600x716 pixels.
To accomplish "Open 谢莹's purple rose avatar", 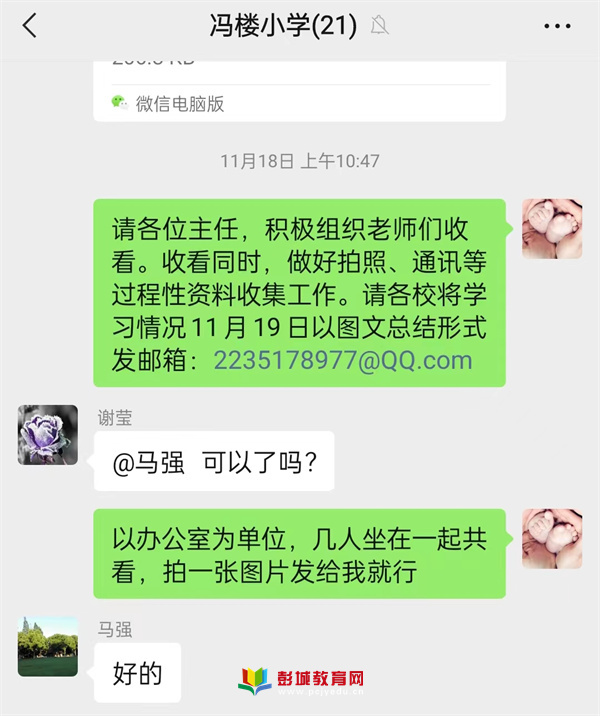I will (48, 435).
